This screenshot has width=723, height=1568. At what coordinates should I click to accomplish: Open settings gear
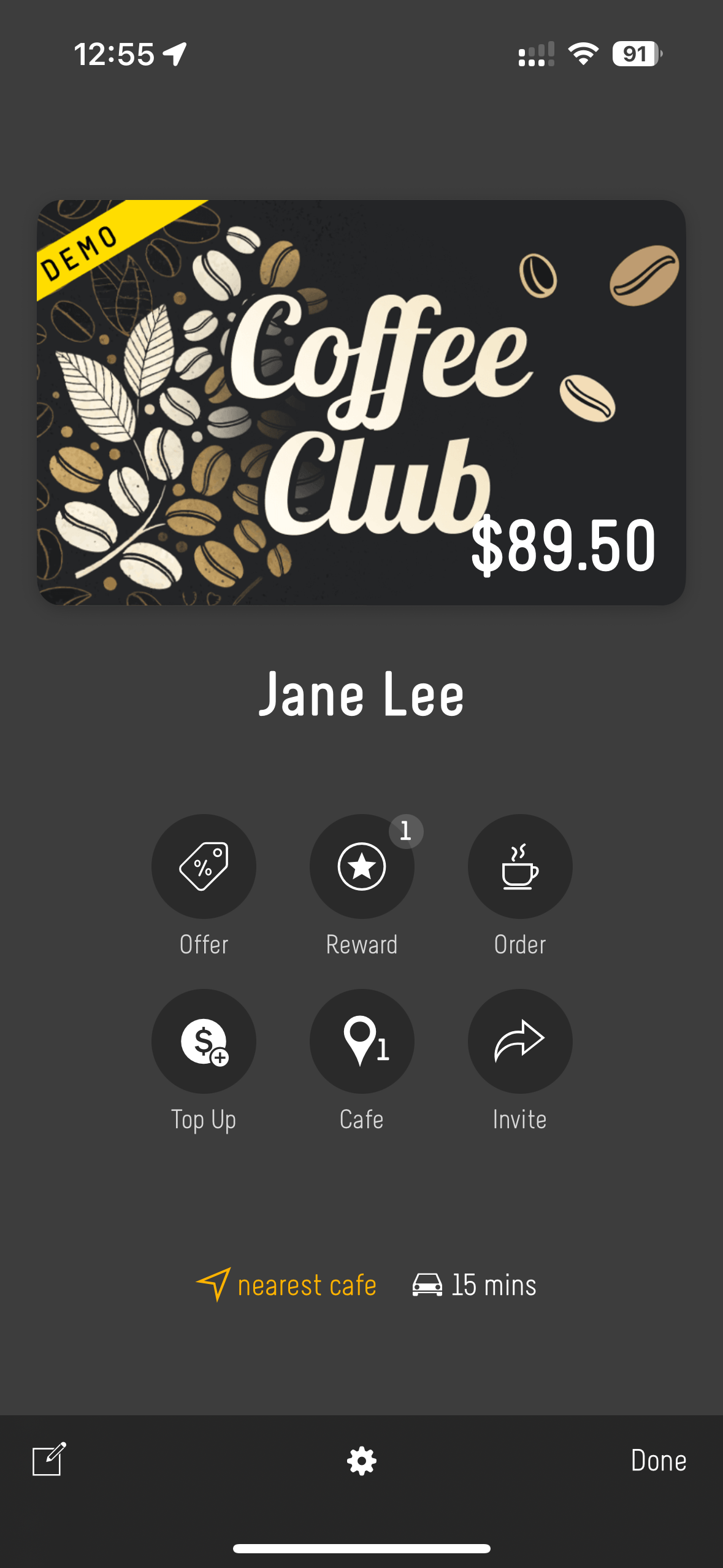[x=362, y=1461]
